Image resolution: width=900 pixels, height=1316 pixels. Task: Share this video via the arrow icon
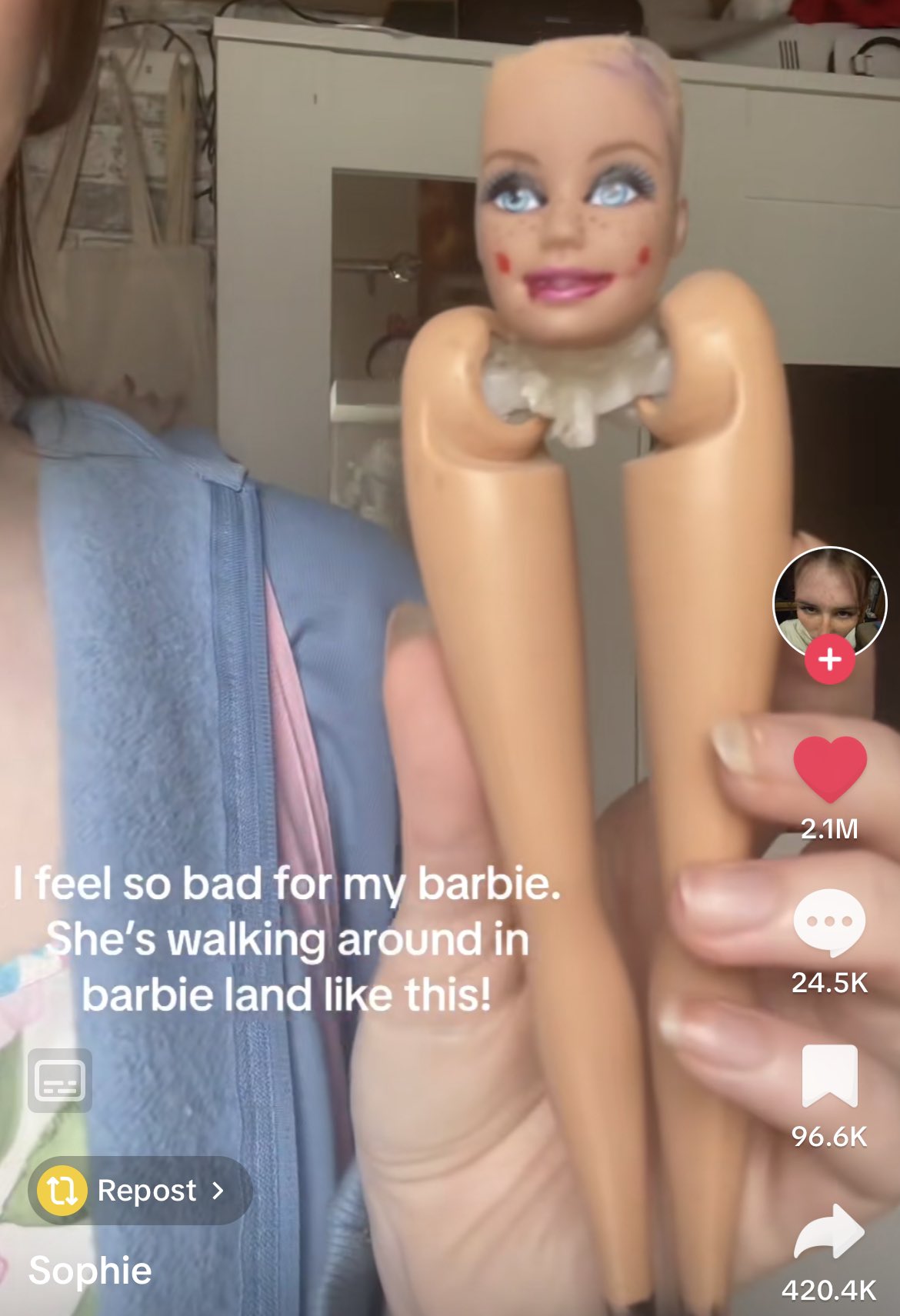(829, 1232)
